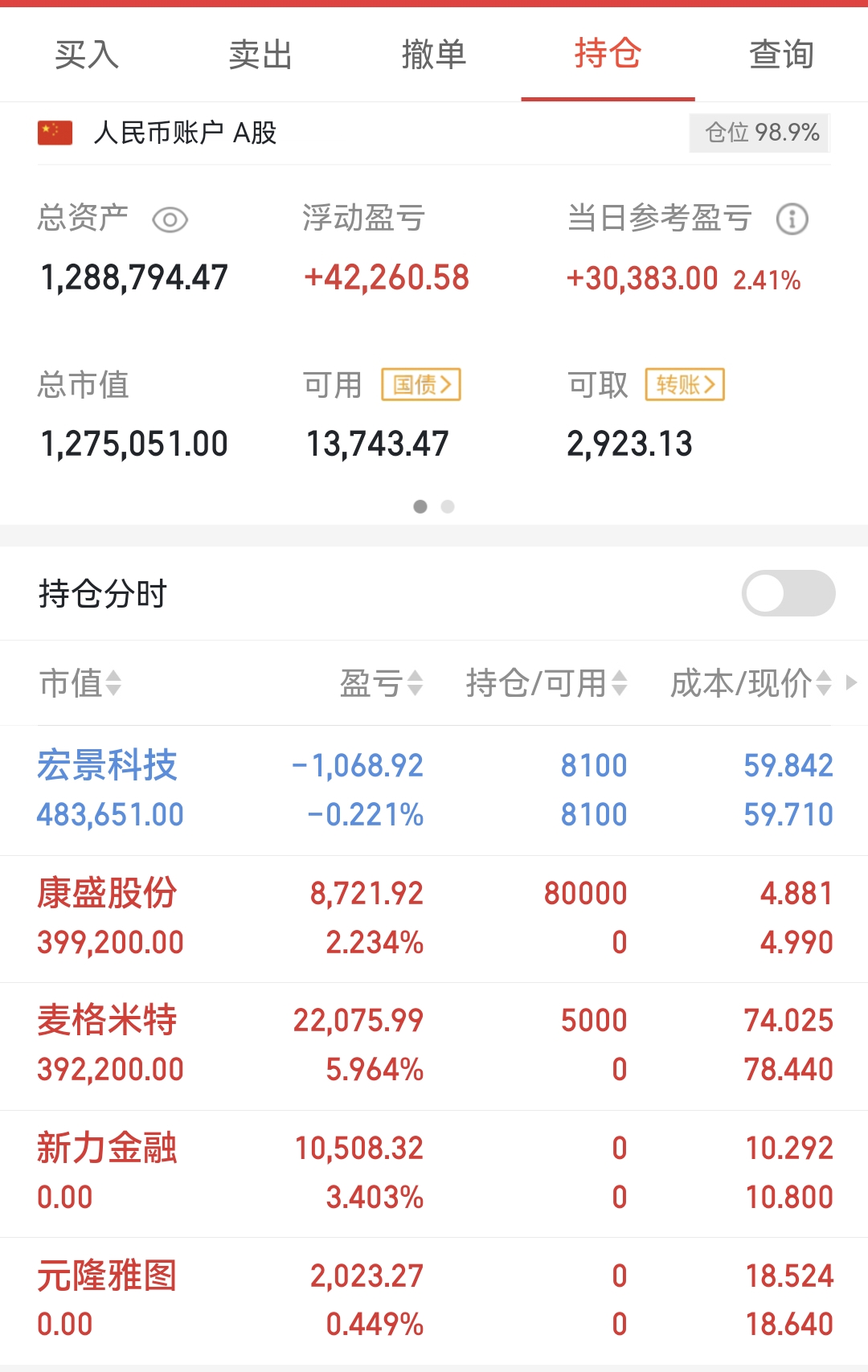Select the 康盛股份 position row
The height and width of the screenshot is (1372, 868).
[x=108, y=893]
